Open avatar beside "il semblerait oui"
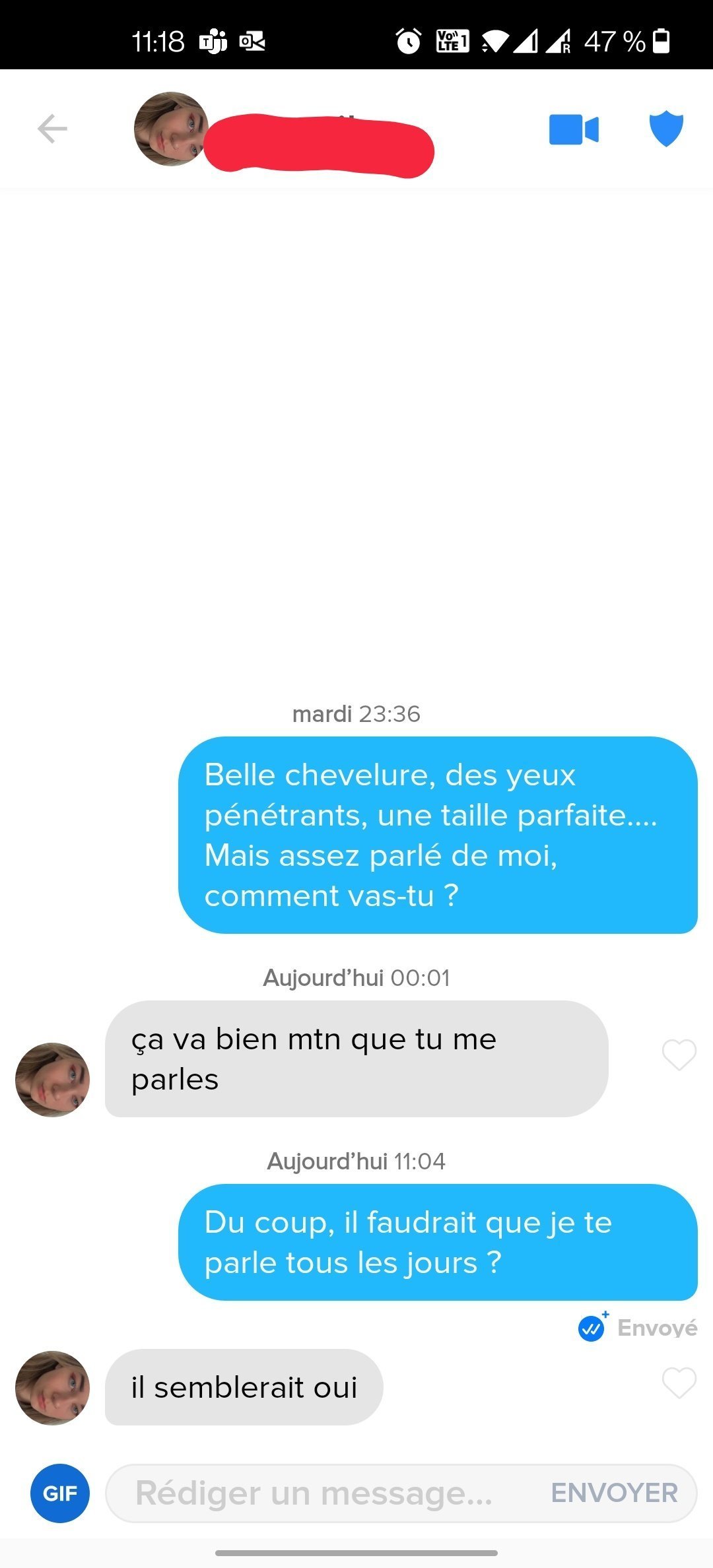This screenshot has width=713, height=1568. (52, 1387)
